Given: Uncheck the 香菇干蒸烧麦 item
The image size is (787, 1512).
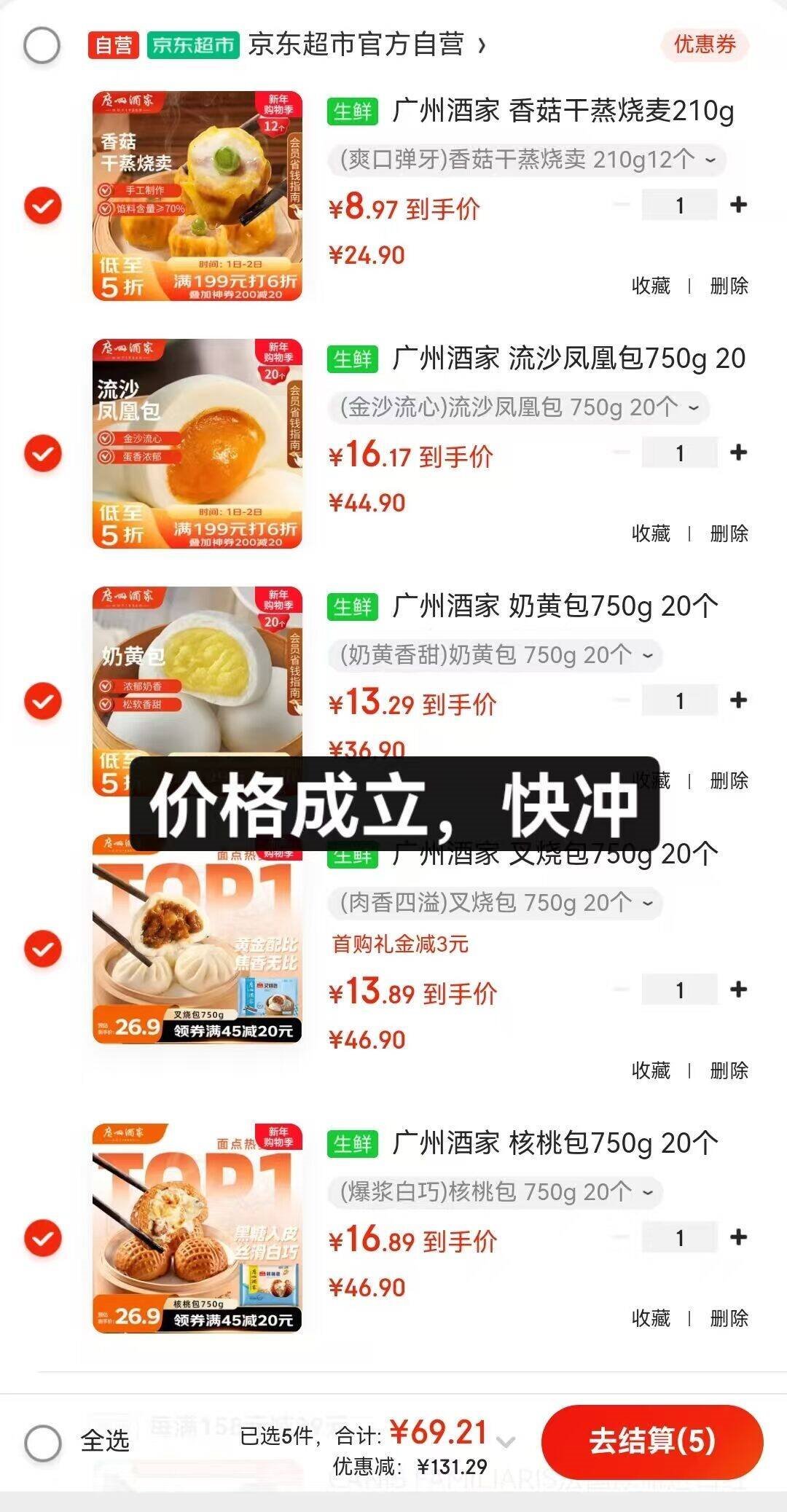Looking at the screenshot, I should (x=43, y=205).
